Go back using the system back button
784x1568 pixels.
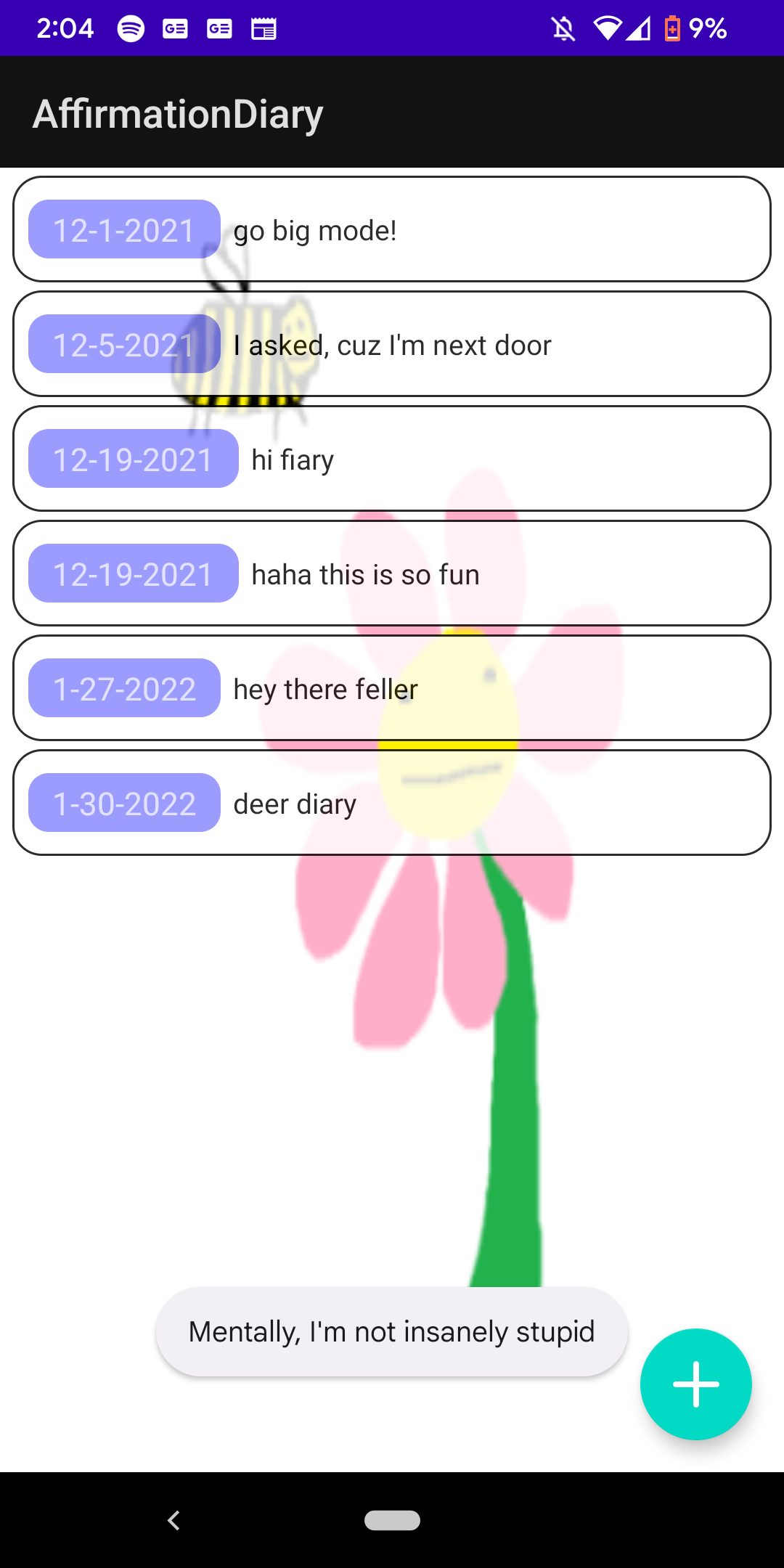click(x=173, y=1520)
